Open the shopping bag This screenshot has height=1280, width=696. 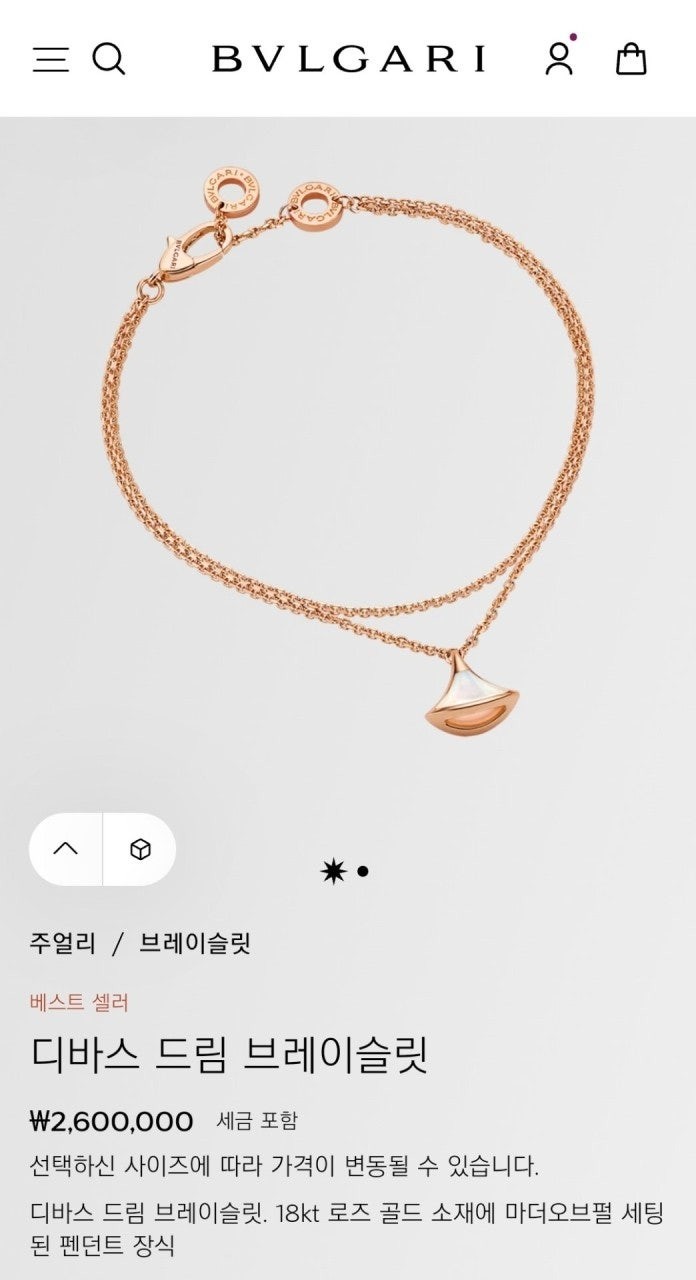(631, 59)
